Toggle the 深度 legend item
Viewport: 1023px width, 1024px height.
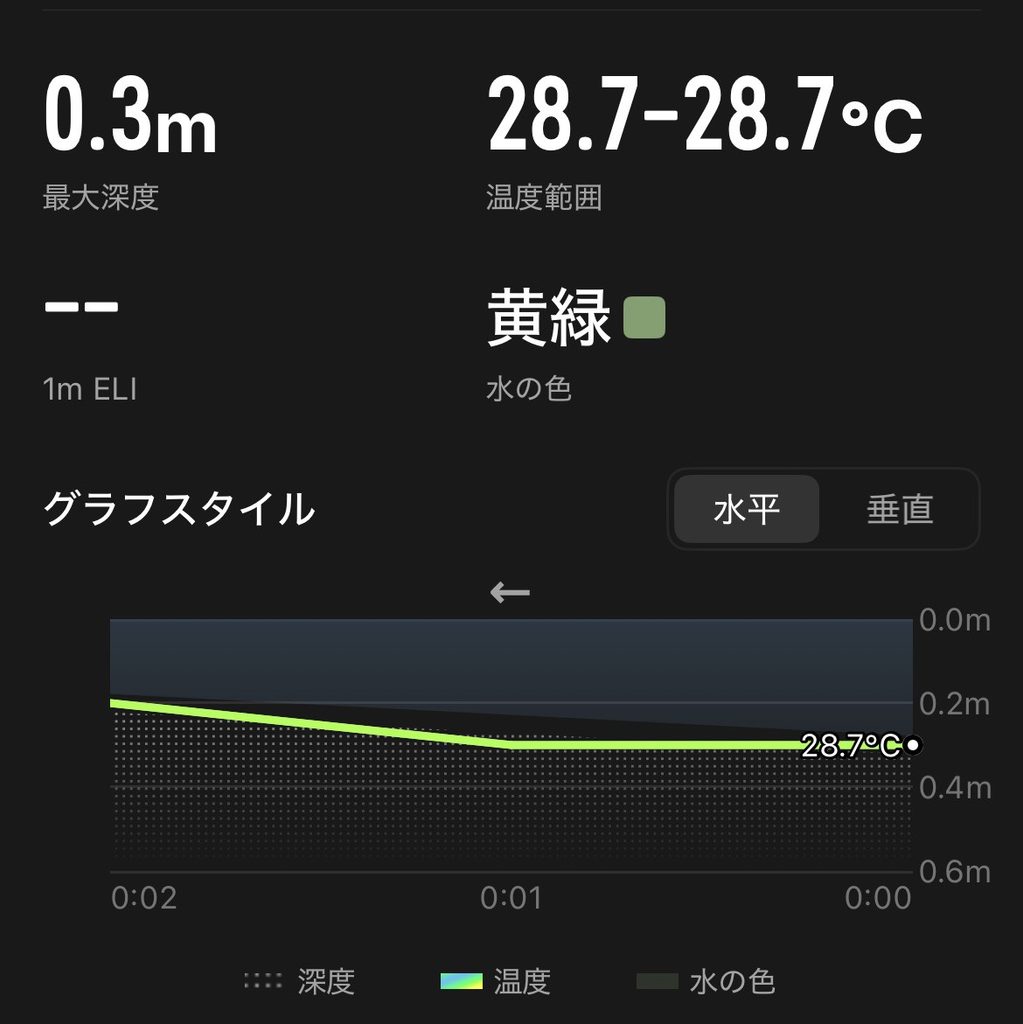tap(299, 981)
